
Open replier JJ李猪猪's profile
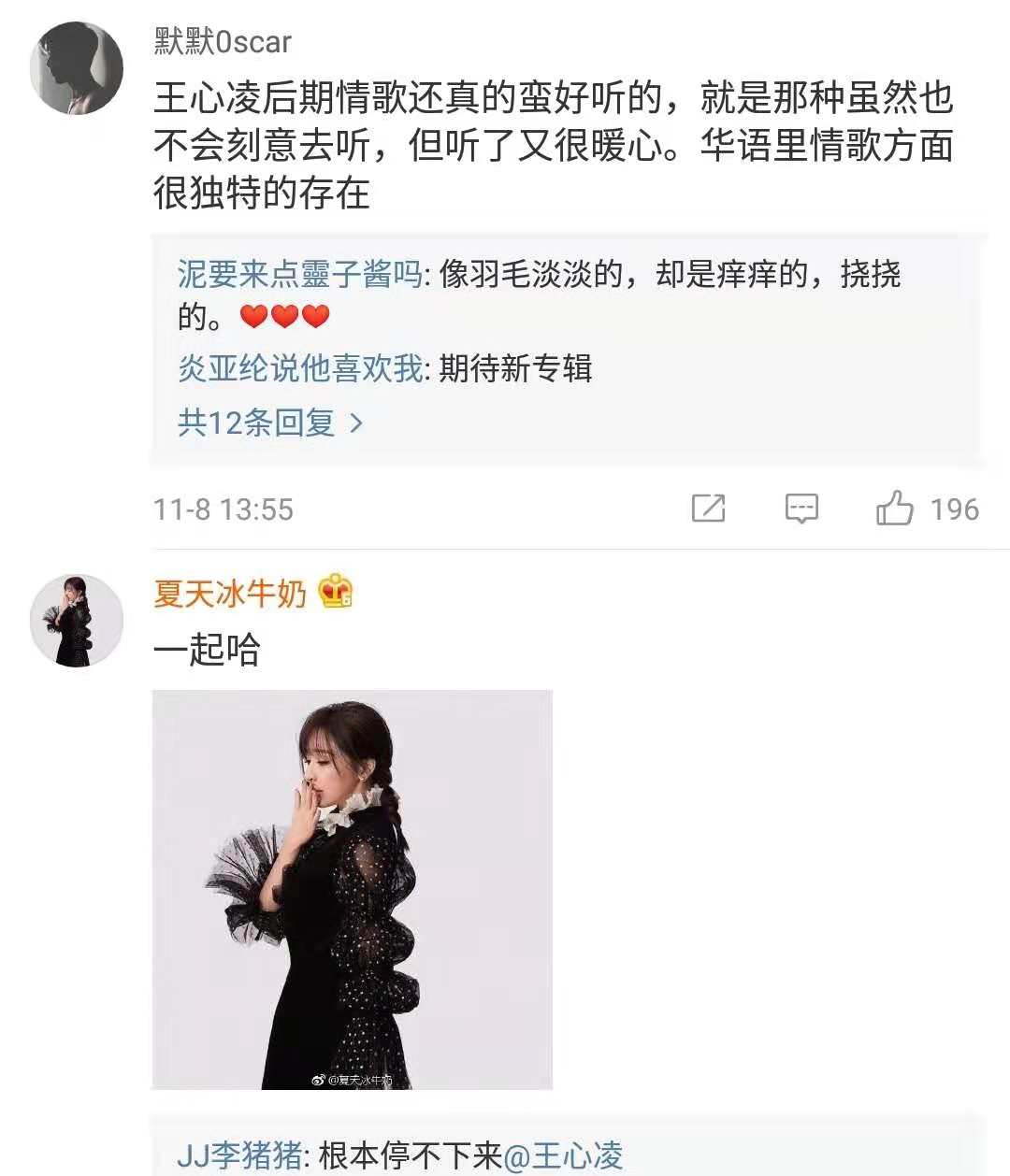point(239,1155)
